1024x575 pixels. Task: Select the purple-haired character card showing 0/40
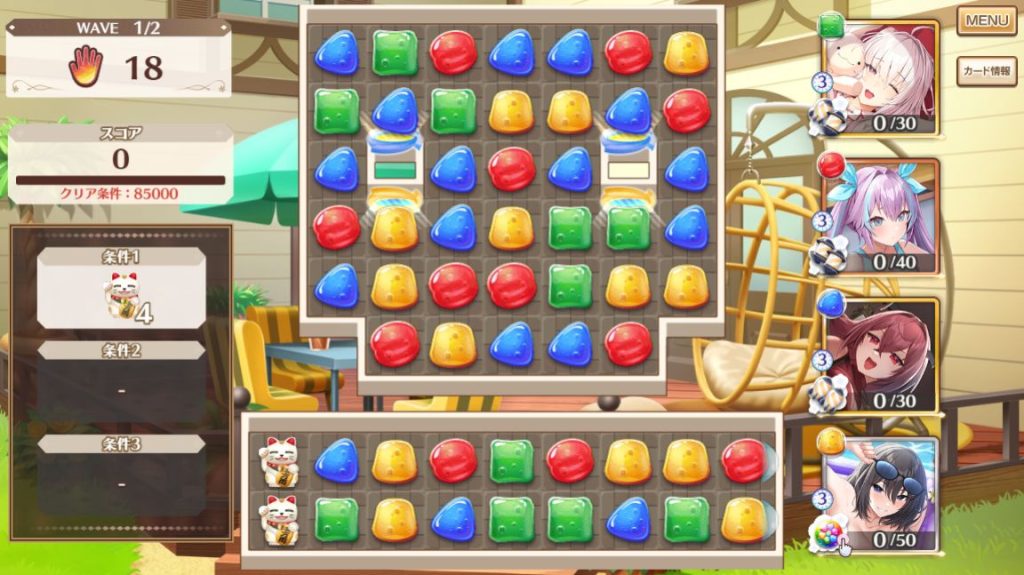click(x=881, y=217)
